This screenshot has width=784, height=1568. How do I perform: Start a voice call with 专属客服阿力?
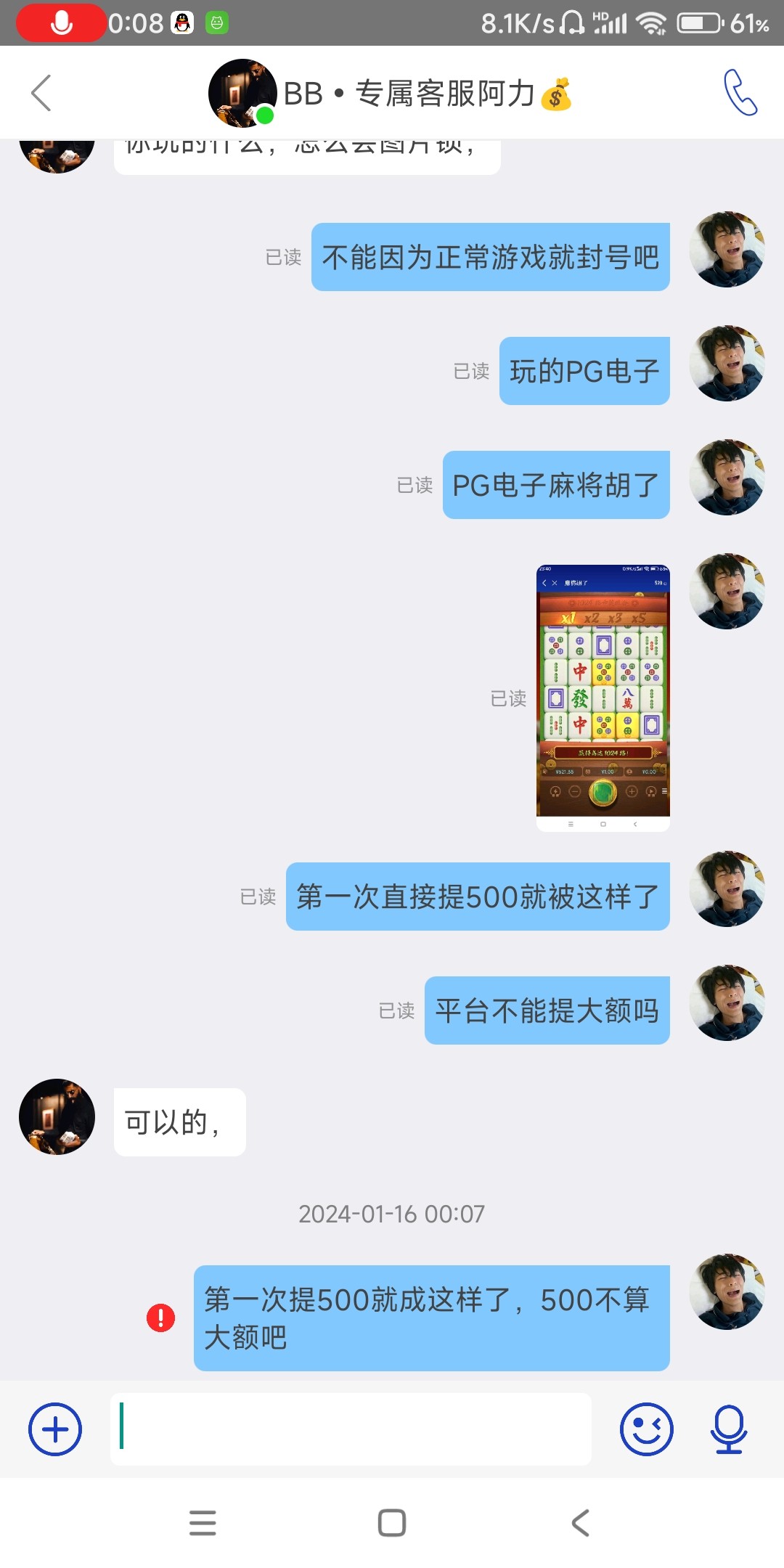pos(739,93)
